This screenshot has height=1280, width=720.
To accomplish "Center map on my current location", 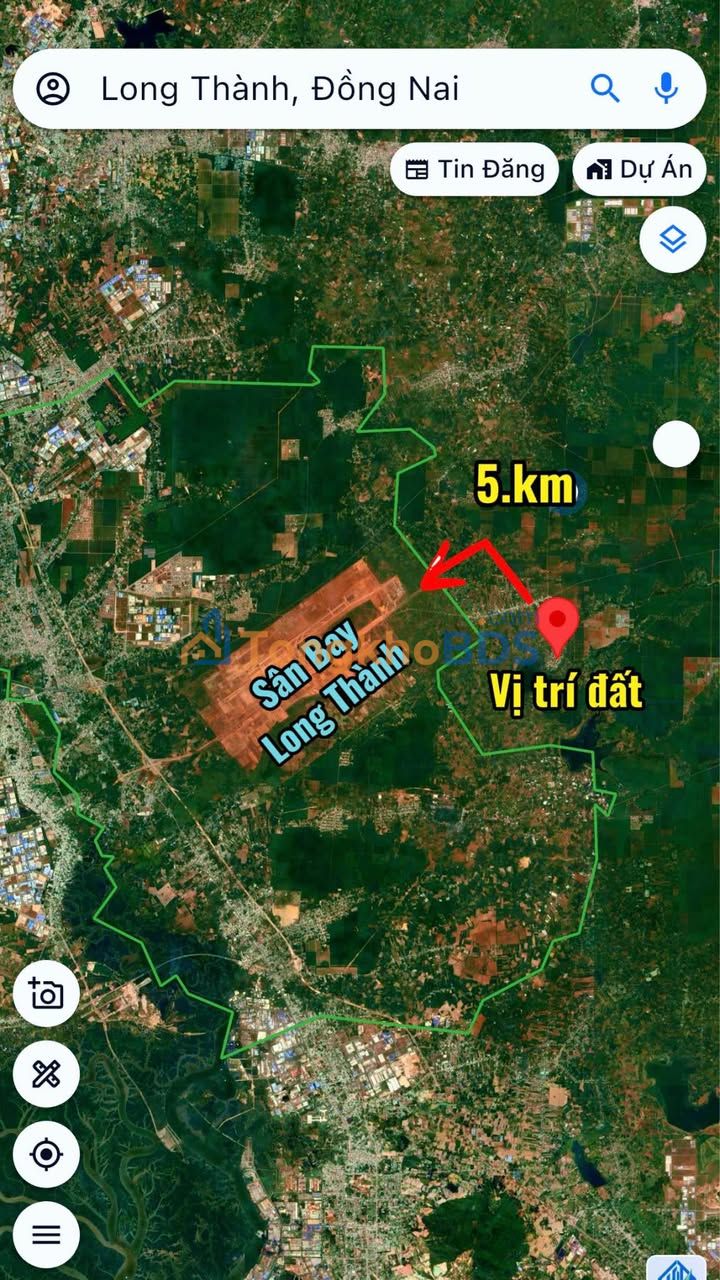I will click(46, 1155).
